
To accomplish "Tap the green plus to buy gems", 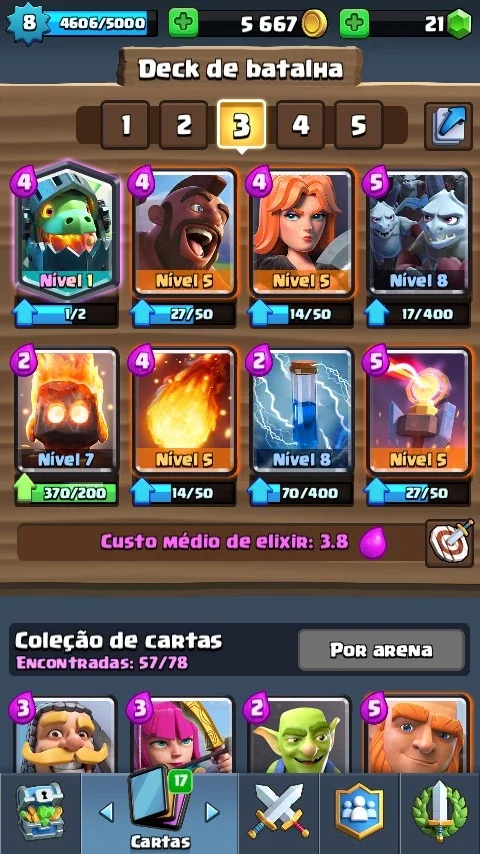I will click(355, 23).
